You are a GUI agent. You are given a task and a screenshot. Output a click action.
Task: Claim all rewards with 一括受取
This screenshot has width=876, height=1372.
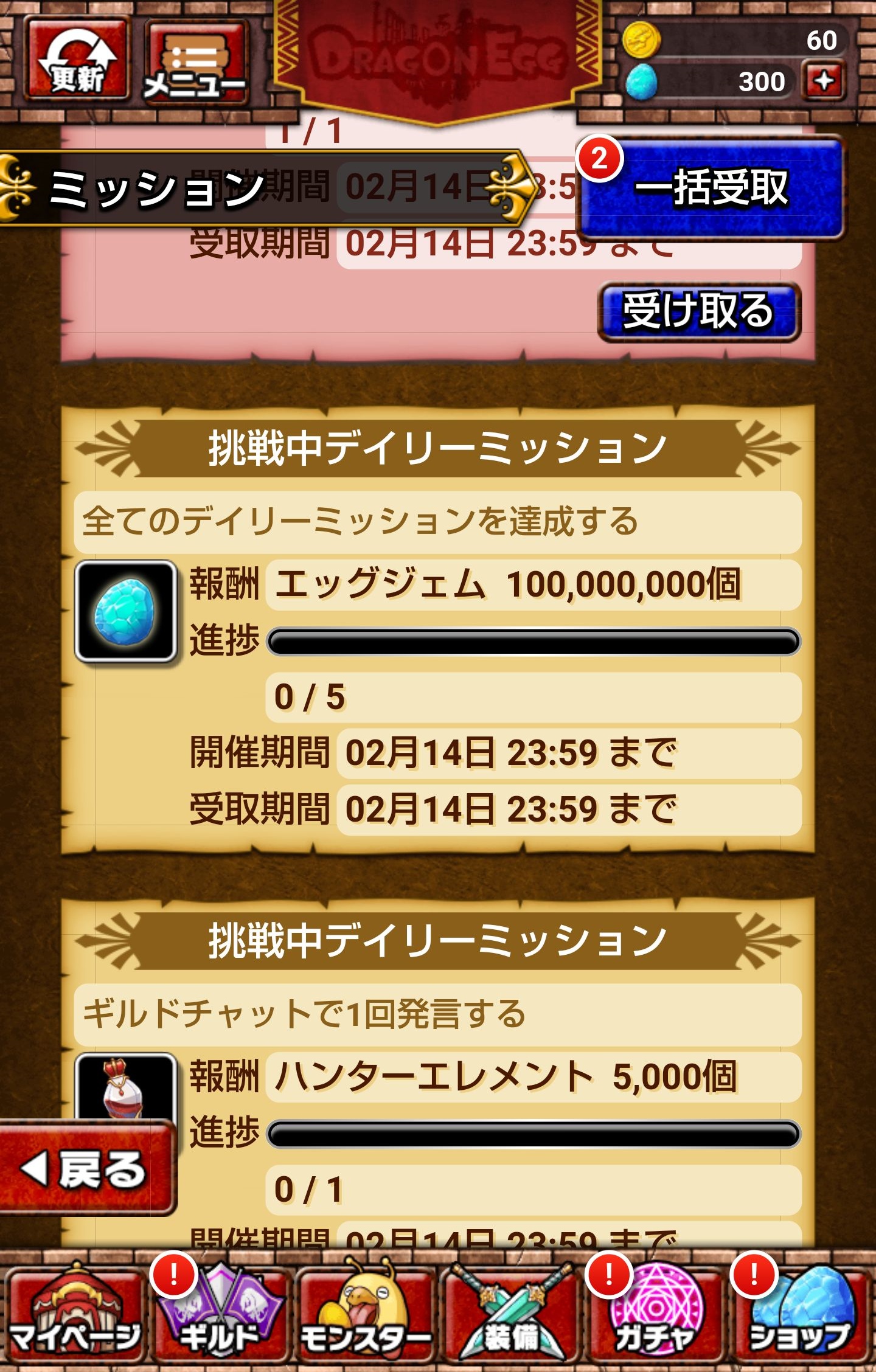click(x=711, y=187)
